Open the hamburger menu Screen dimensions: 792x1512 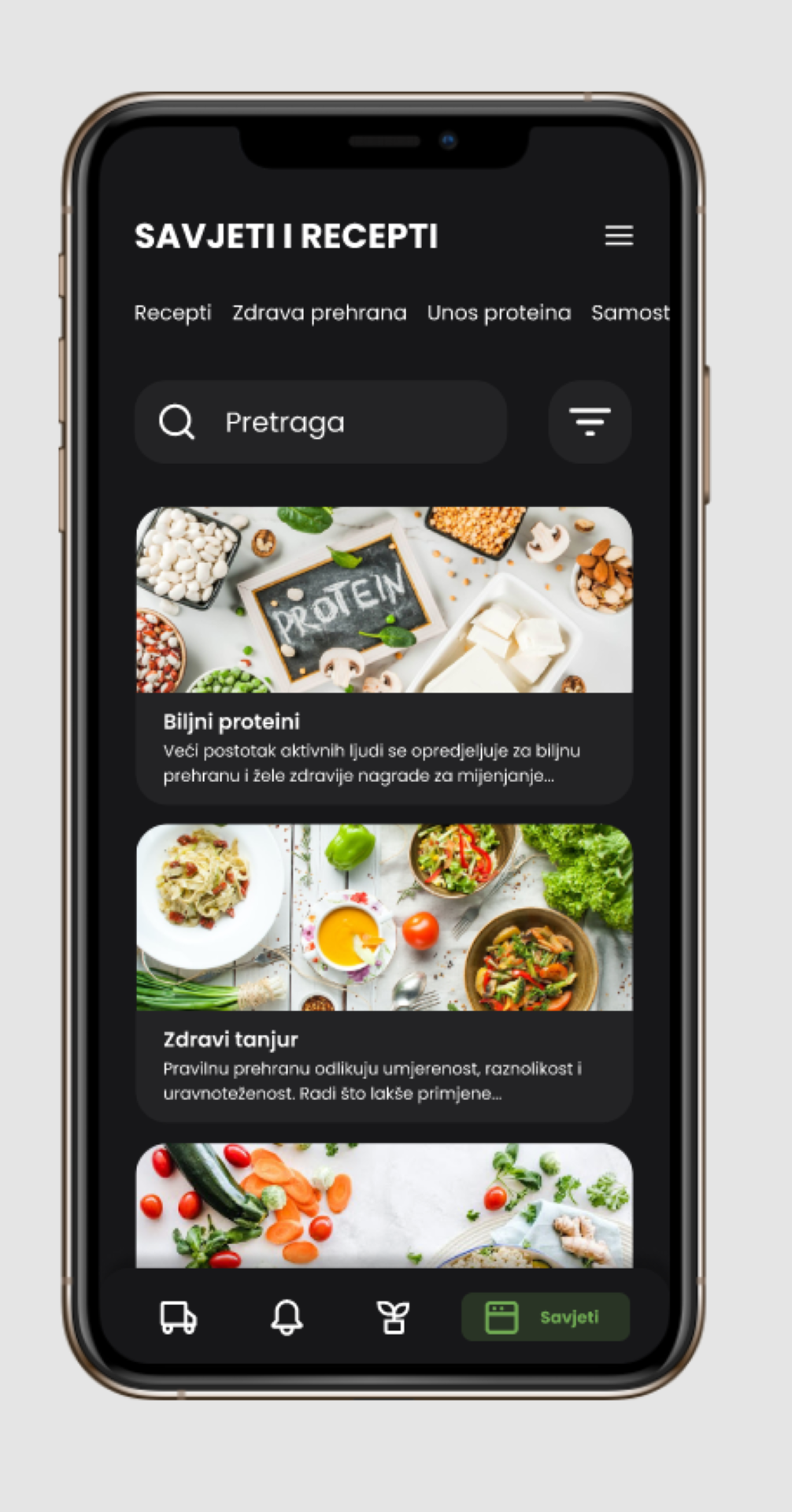pyautogui.click(x=619, y=235)
